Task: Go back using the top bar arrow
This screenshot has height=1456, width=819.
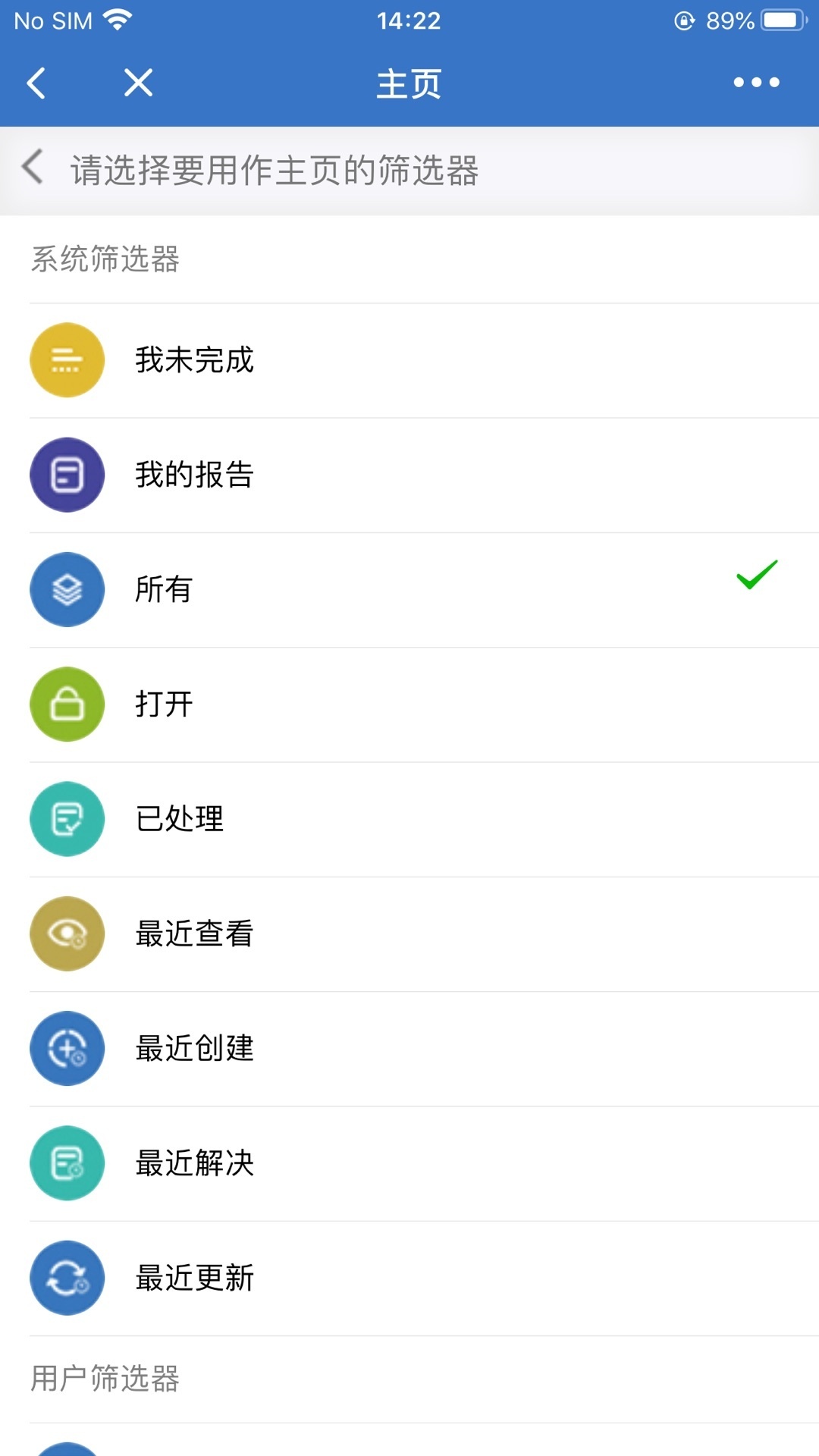Action: [36, 83]
